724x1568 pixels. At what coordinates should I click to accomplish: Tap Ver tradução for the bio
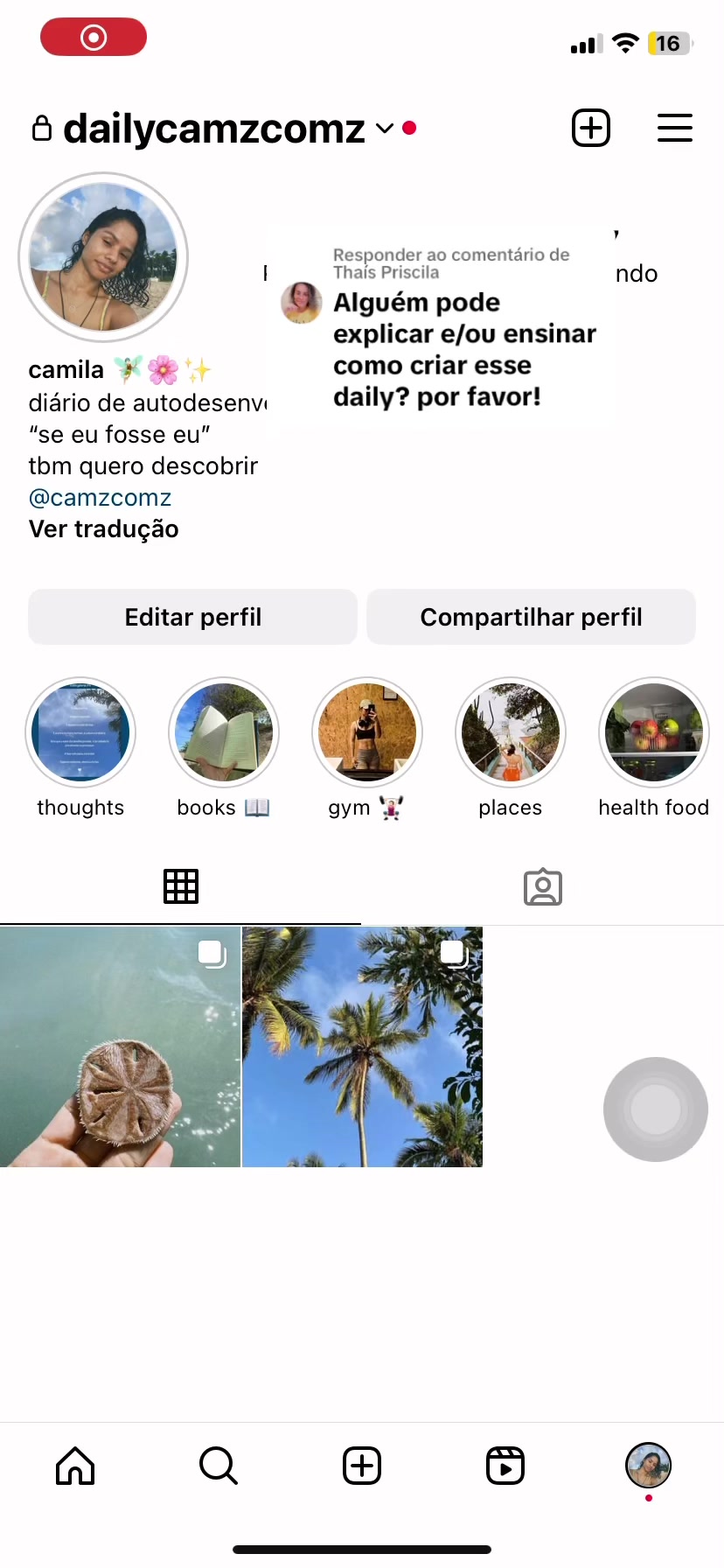(103, 529)
